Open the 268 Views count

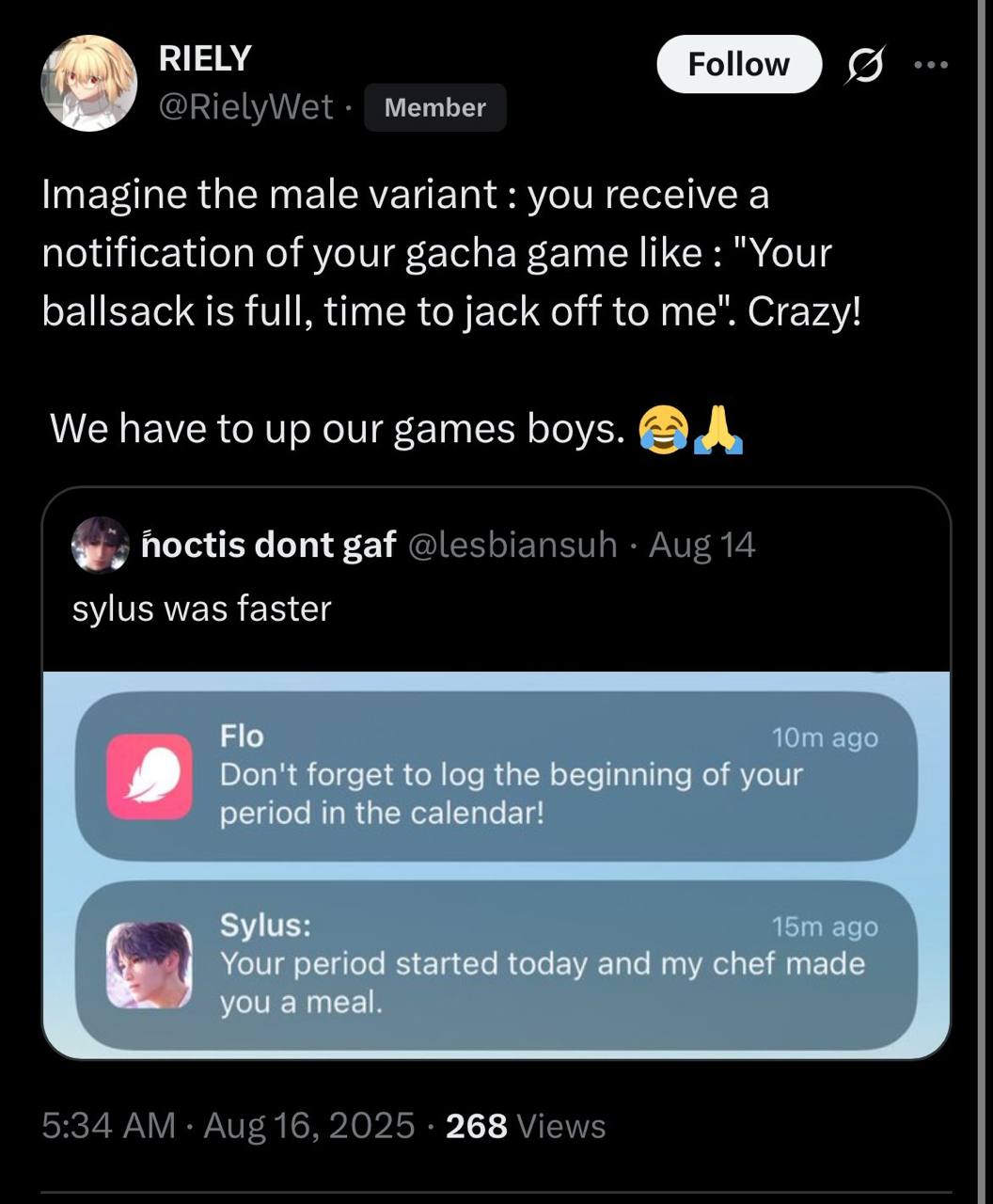525,1125
